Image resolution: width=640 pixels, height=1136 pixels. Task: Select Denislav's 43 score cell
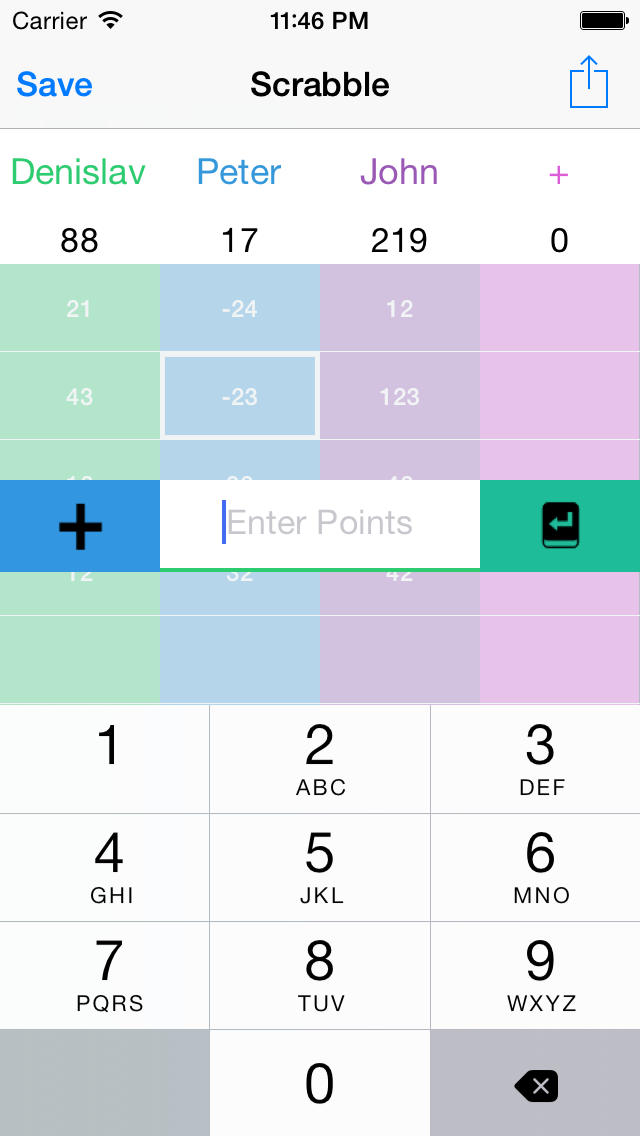[80, 396]
